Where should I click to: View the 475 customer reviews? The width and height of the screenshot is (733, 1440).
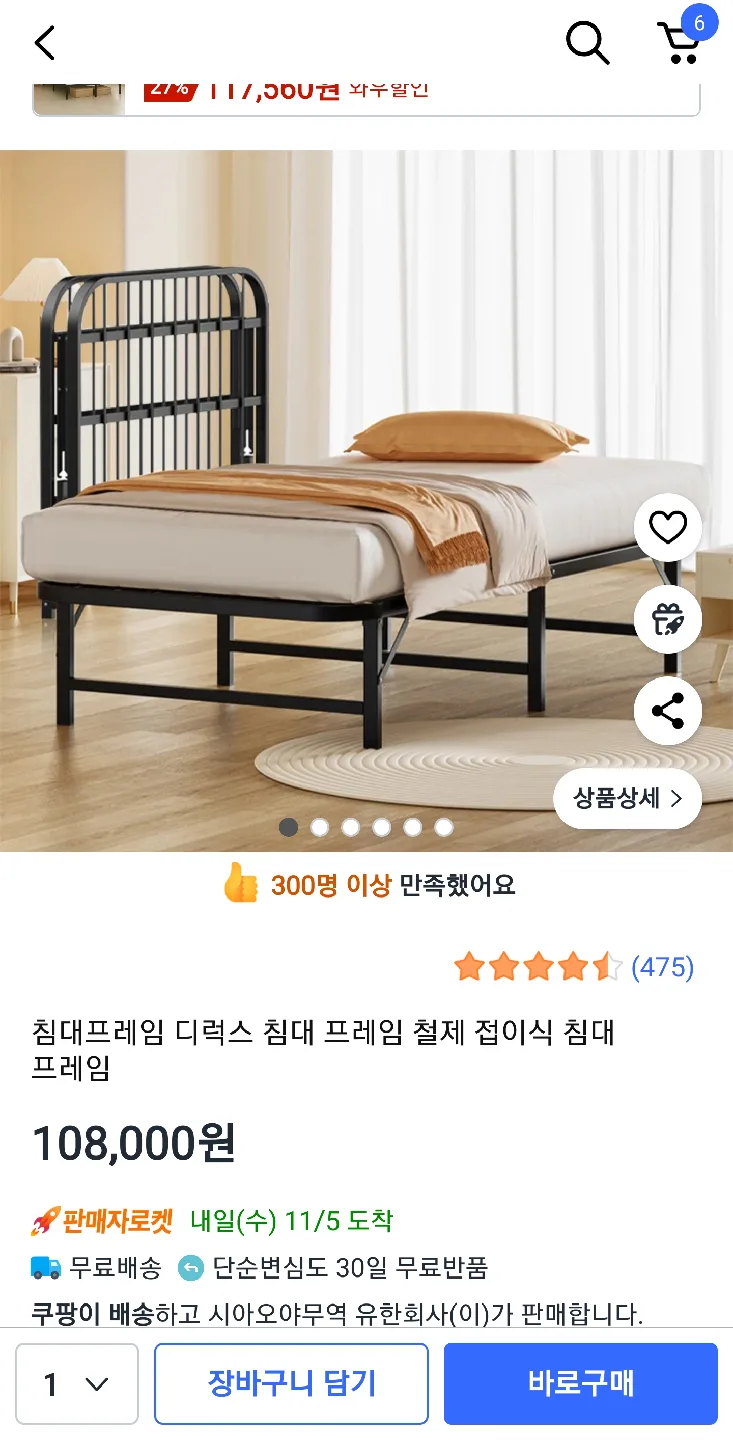[x=662, y=967]
